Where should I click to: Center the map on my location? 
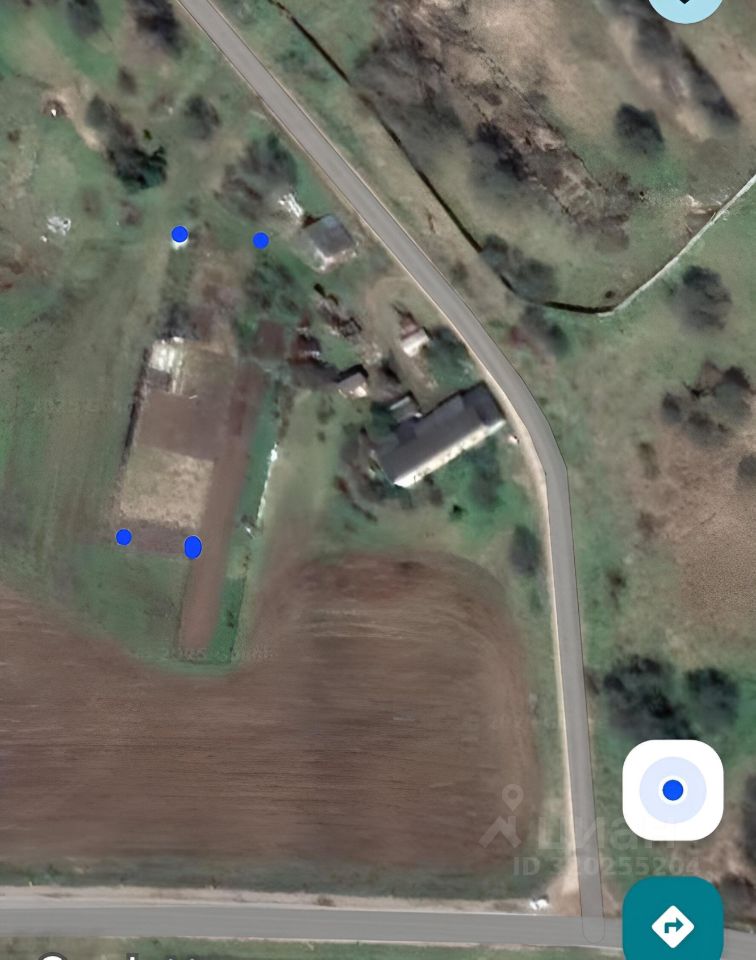672,790
